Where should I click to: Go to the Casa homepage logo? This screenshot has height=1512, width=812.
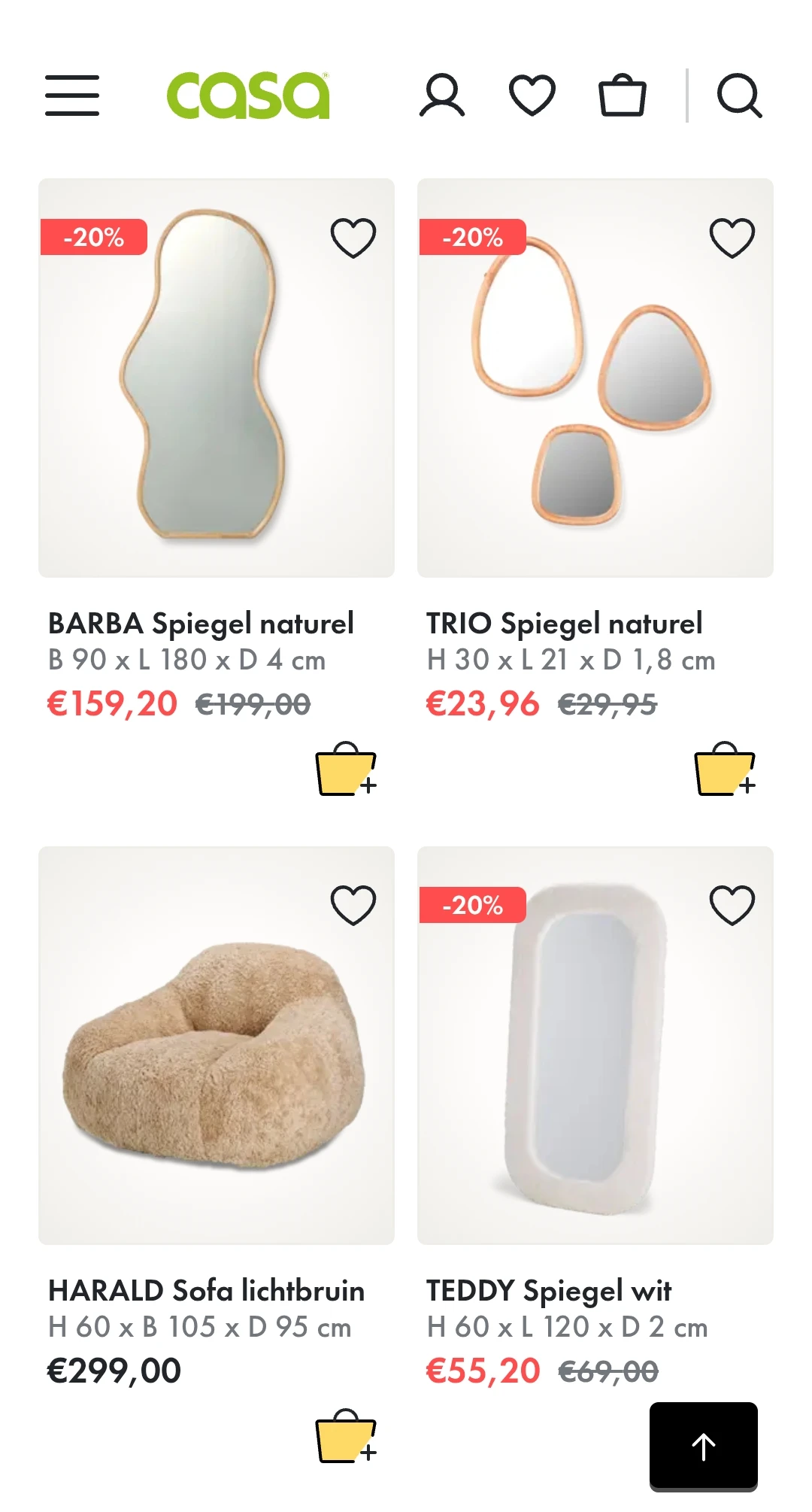pyautogui.click(x=247, y=96)
